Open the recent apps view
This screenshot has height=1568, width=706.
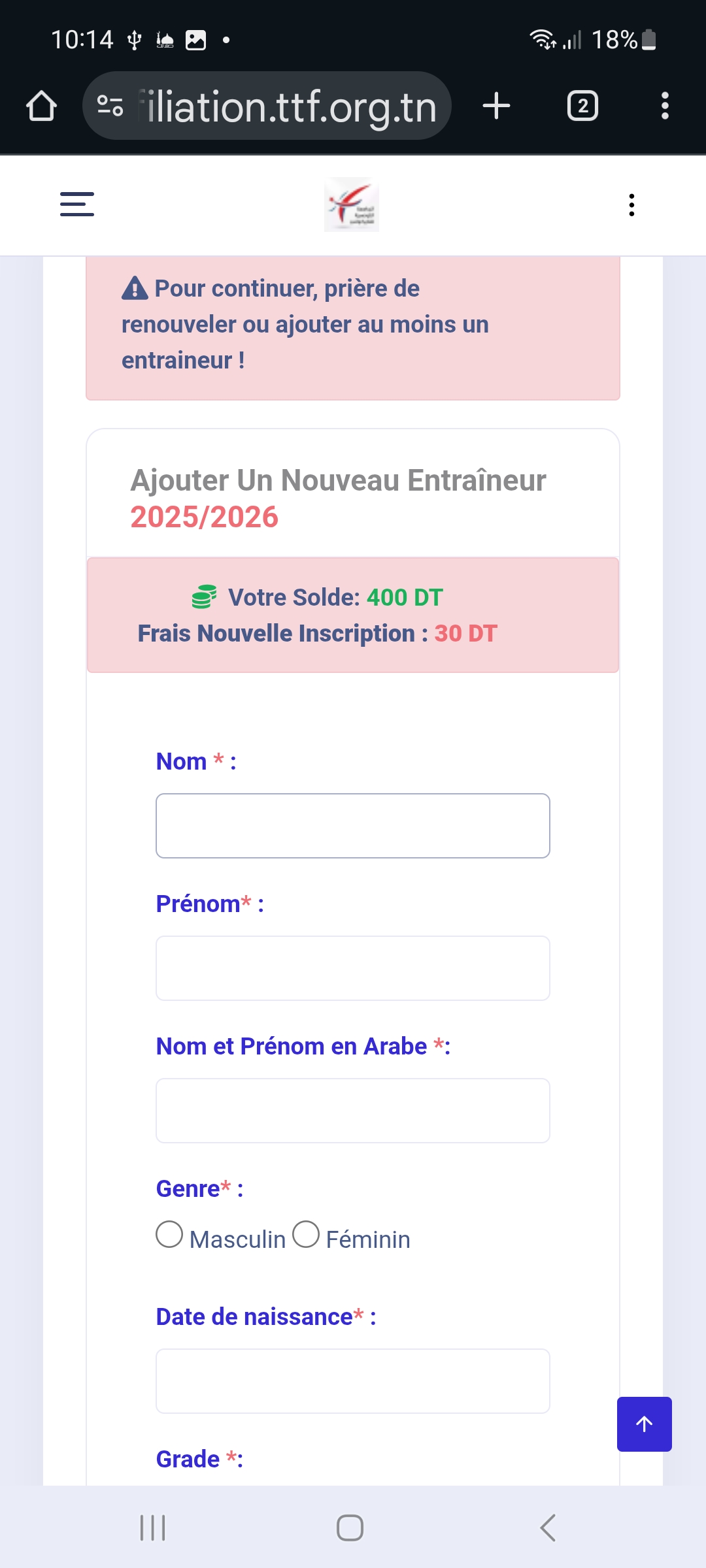[x=153, y=1527]
